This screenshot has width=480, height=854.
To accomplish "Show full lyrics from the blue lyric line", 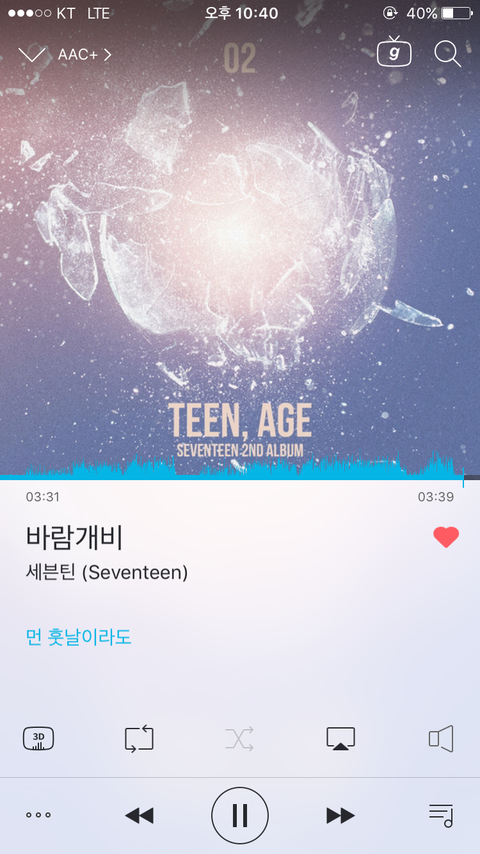I will pyautogui.click(x=79, y=637).
